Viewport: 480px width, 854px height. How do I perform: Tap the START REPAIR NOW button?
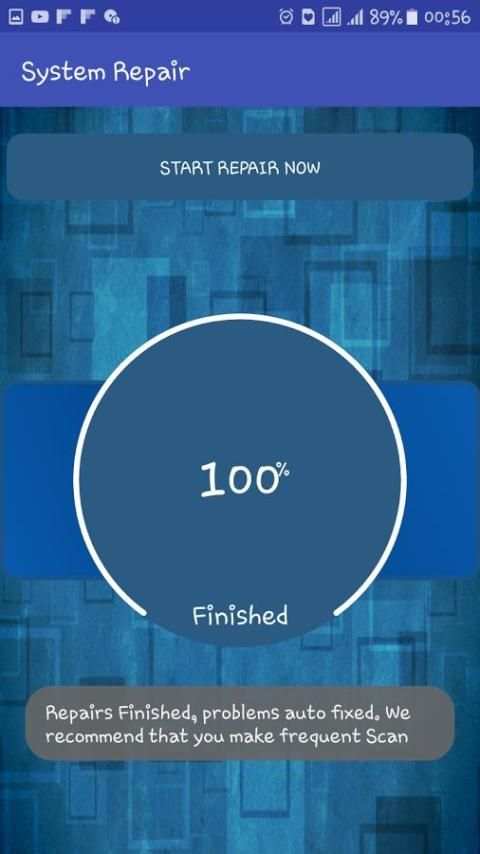pyautogui.click(x=240, y=167)
